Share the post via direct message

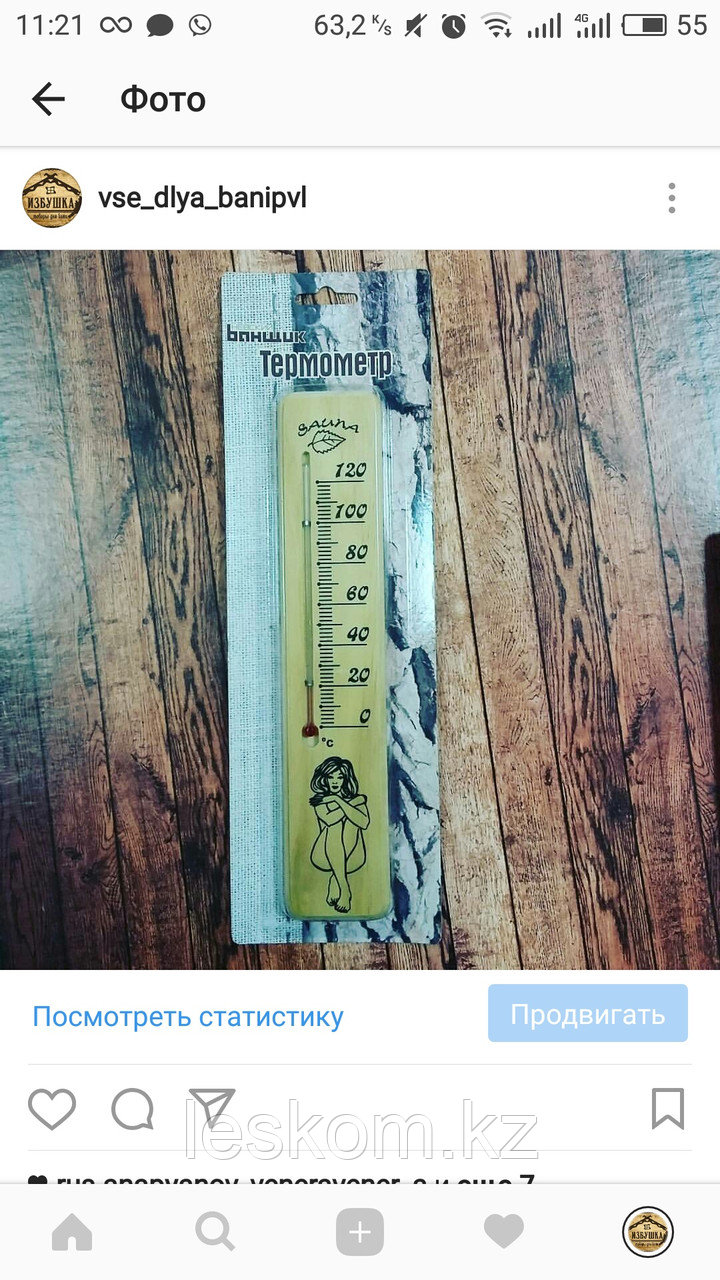[x=212, y=1109]
